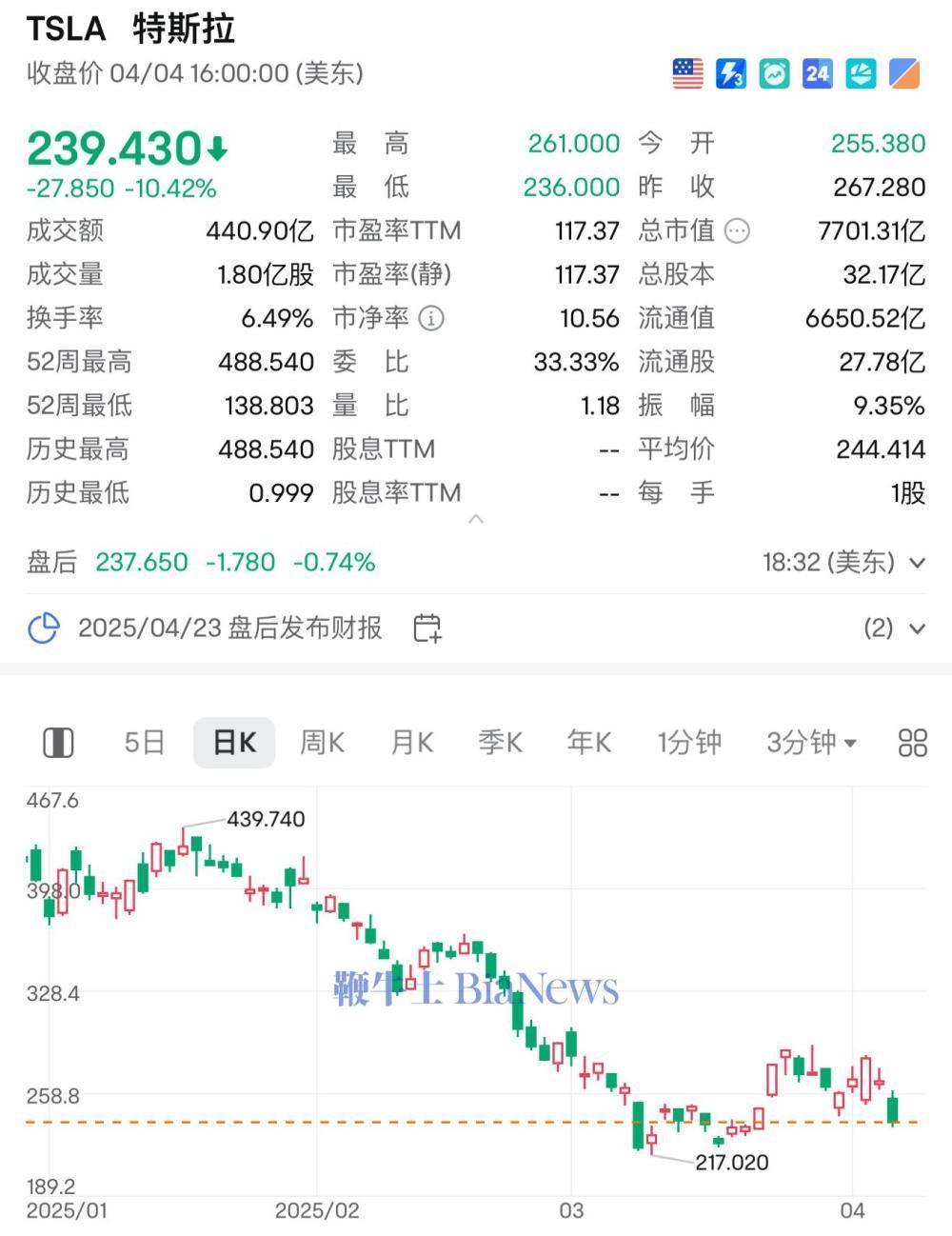This screenshot has width=952, height=1236.
Task: Expand the 盘后 after-hours row chevron
Action: [x=916, y=562]
